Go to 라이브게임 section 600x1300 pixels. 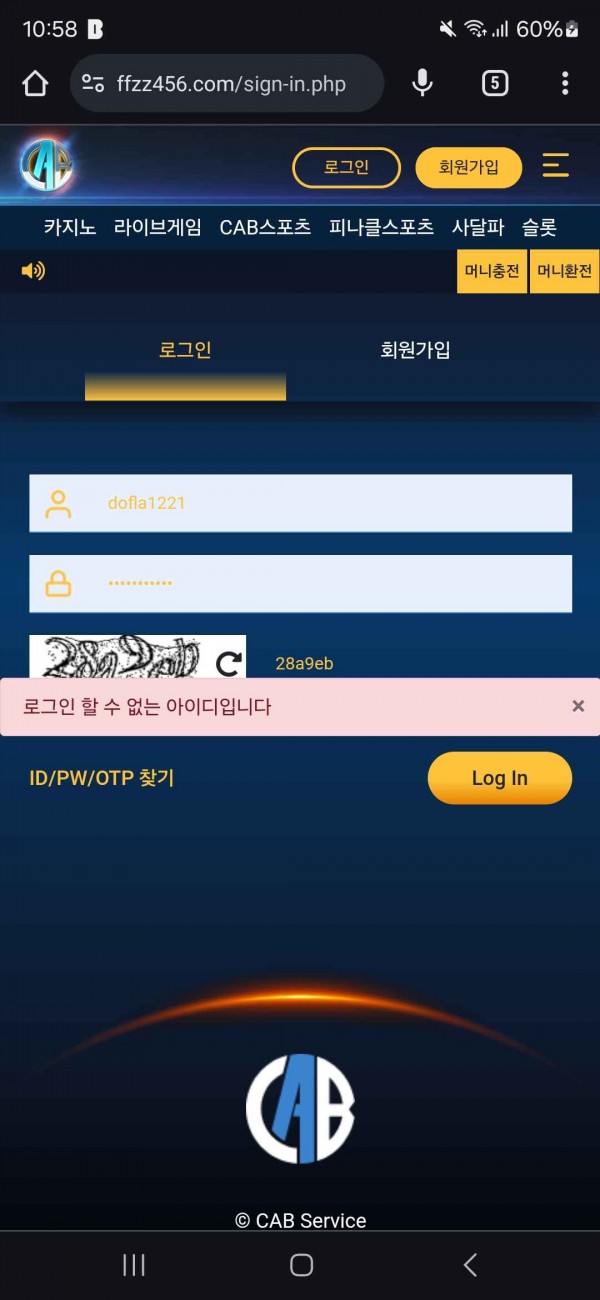click(158, 228)
